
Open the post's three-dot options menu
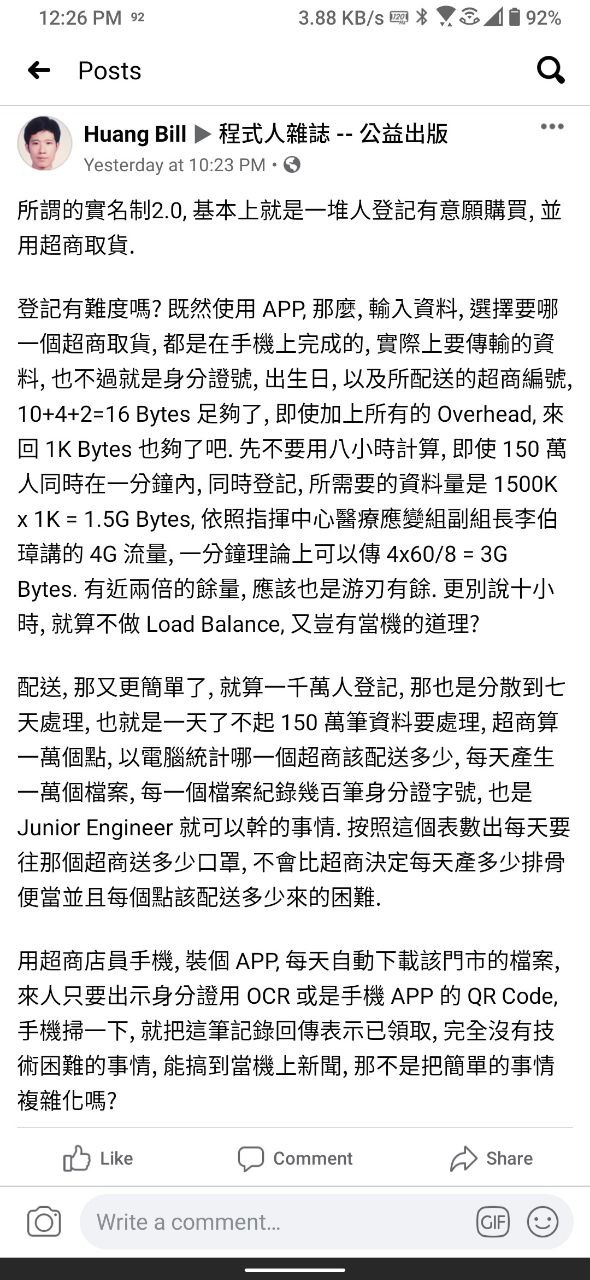(x=552, y=127)
